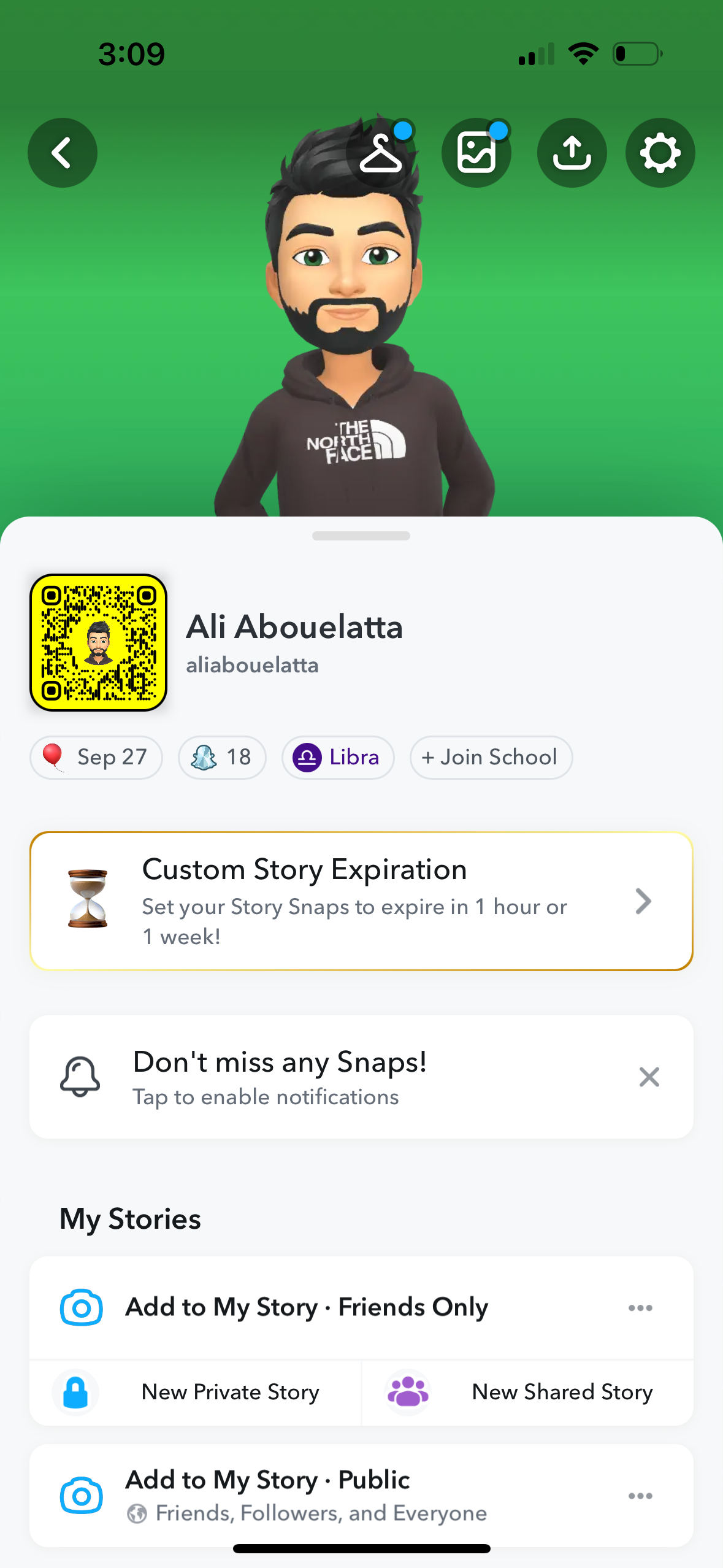Go back using the left chevron
The image size is (723, 1568).
pyautogui.click(x=62, y=153)
